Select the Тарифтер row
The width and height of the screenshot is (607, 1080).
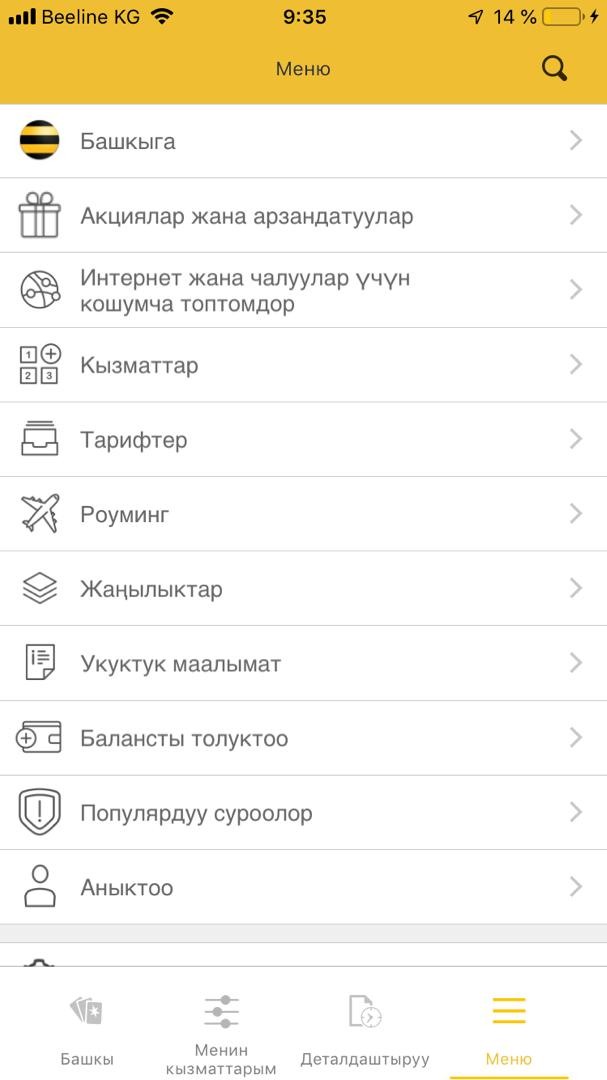coord(303,440)
